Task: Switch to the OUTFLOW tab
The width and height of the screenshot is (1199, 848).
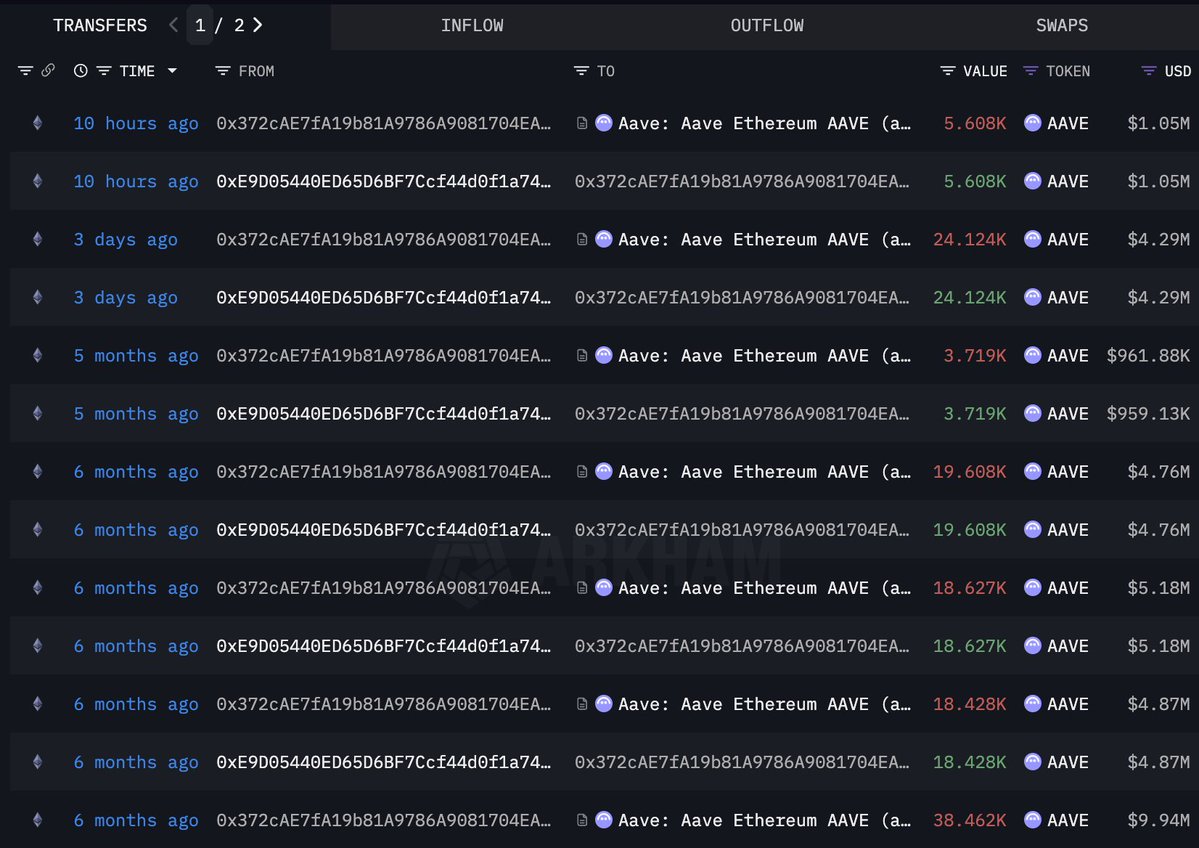Action: [x=767, y=26]
